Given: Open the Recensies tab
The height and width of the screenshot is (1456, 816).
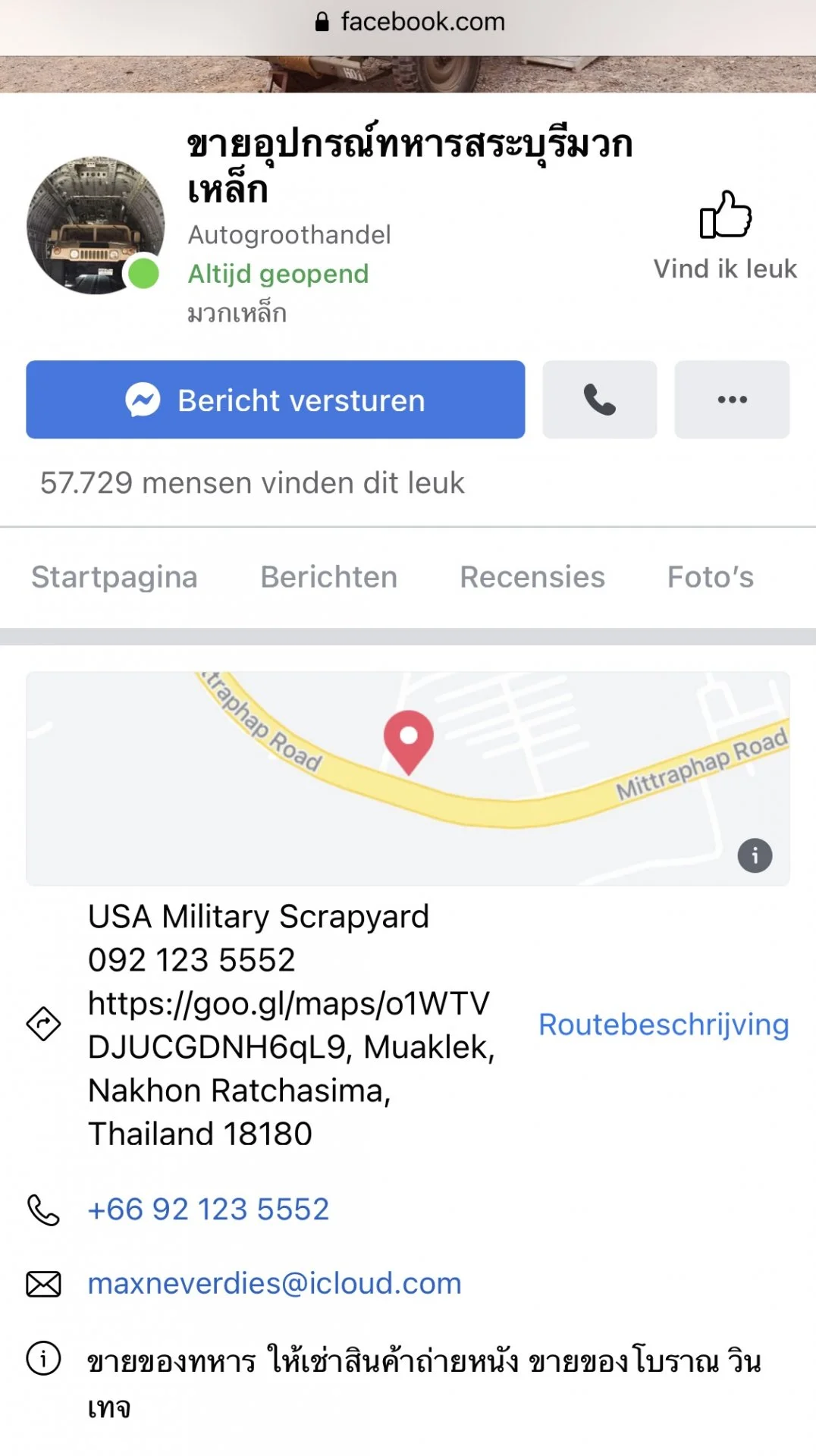Looking at the screenshot, I should 532,577.
